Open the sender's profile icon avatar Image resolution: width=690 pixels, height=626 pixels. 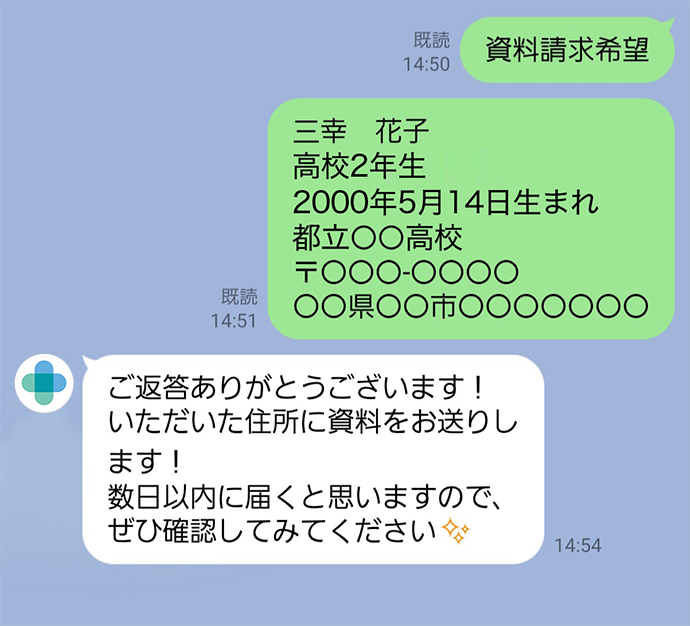tap(43, 382)
